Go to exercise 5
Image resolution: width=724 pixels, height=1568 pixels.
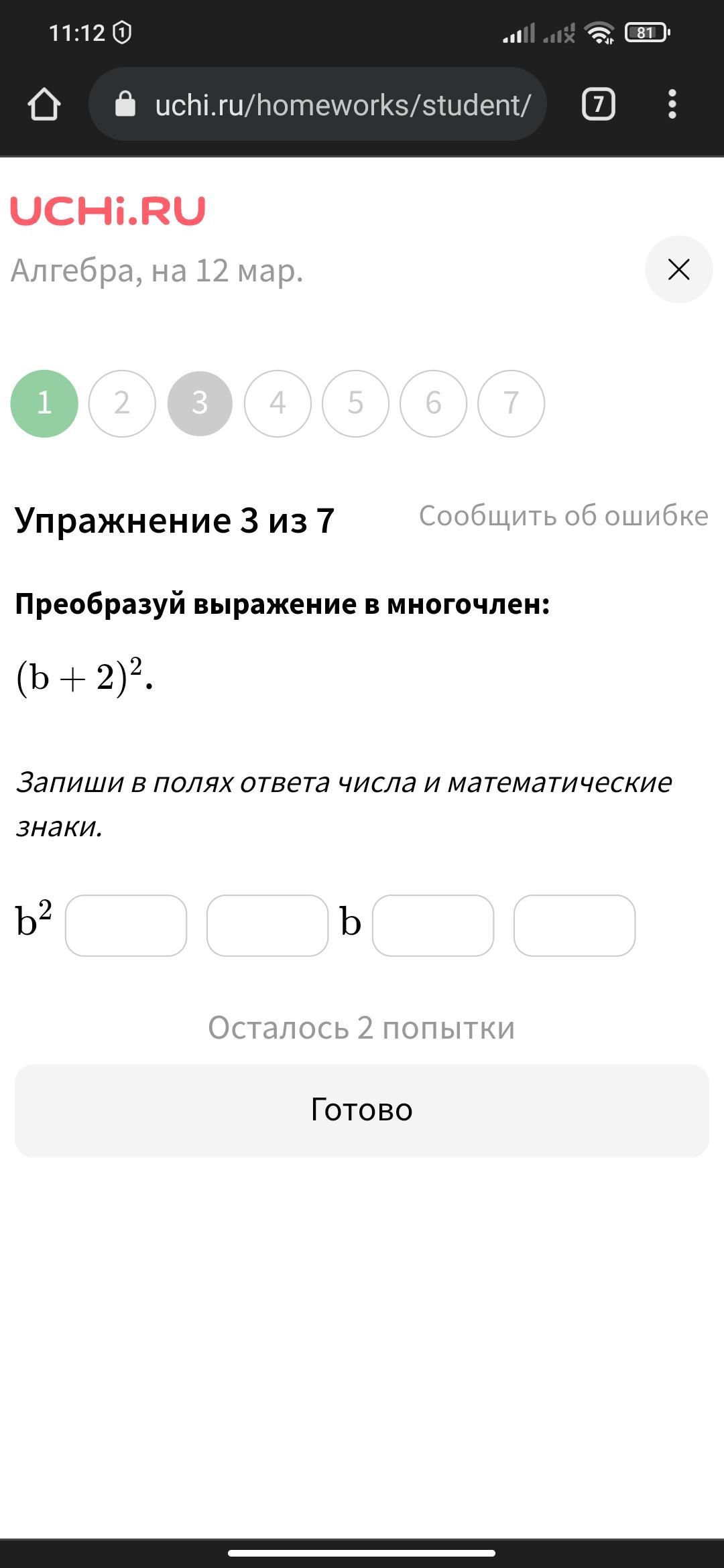[x=355, y=403]
